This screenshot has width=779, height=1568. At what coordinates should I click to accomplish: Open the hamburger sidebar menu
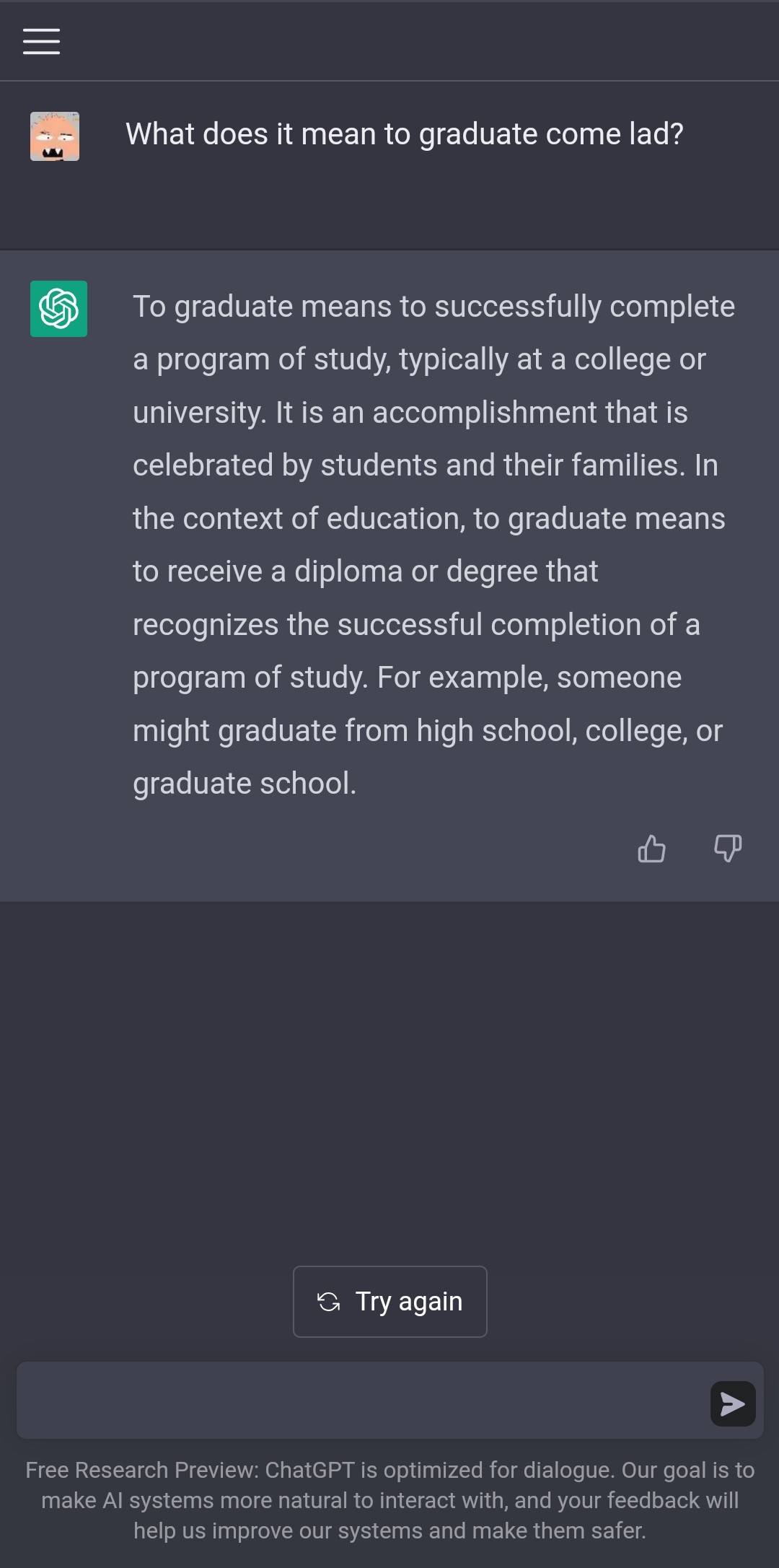(x=41, y=41)
